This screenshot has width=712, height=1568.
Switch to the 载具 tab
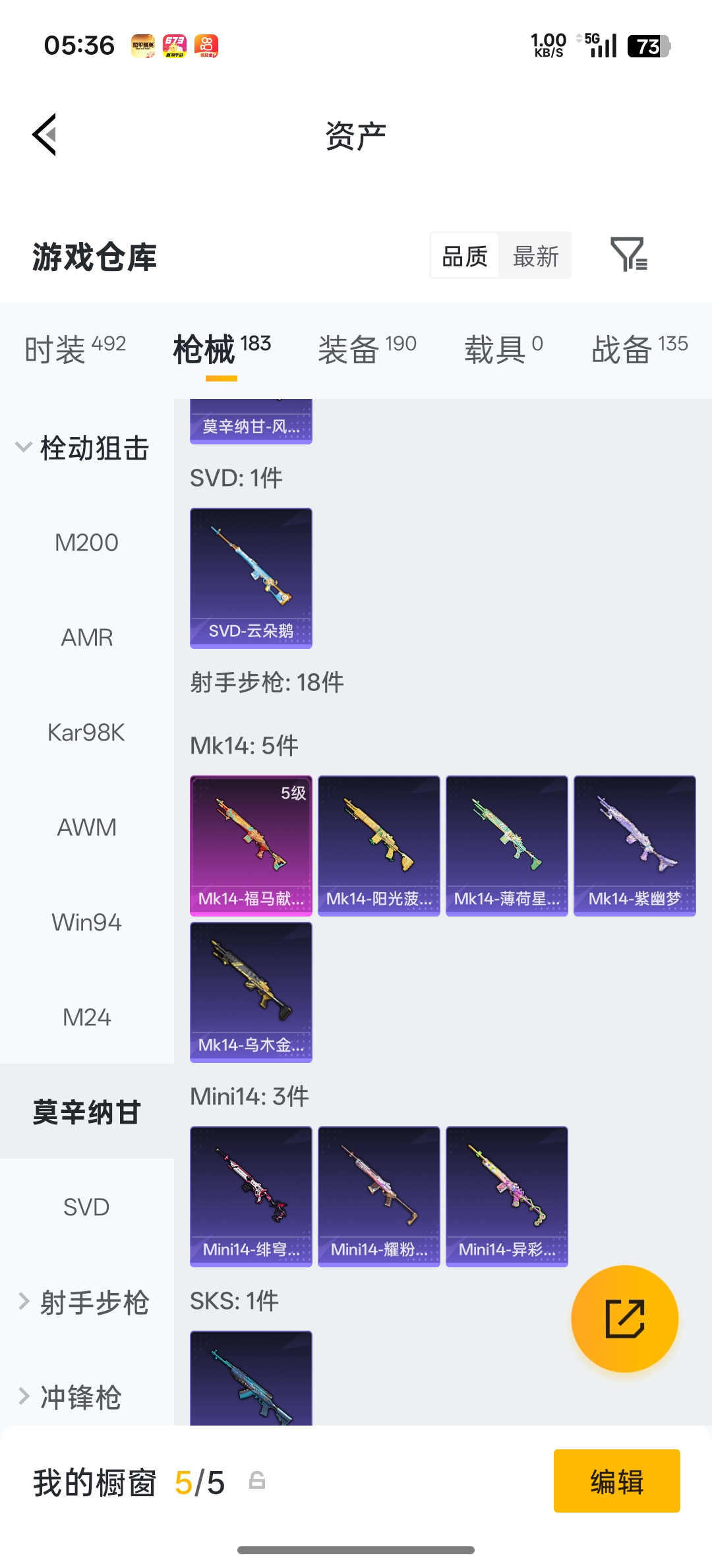(x=503, y=349)
